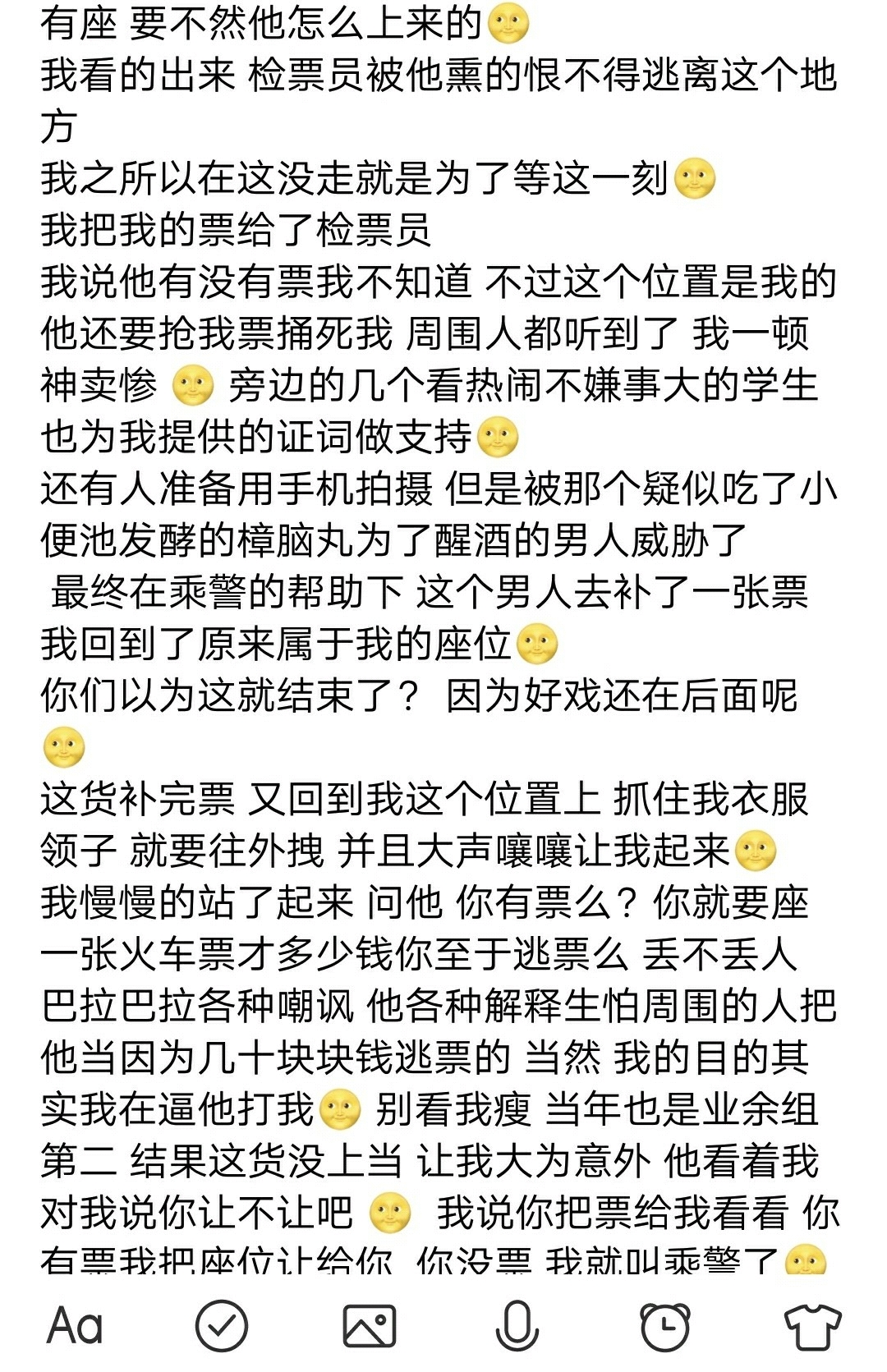Insert a checklist with the checkmark icon
Image resolution: width=887 pixels, height=1372 pixels.
point(222,1325)
